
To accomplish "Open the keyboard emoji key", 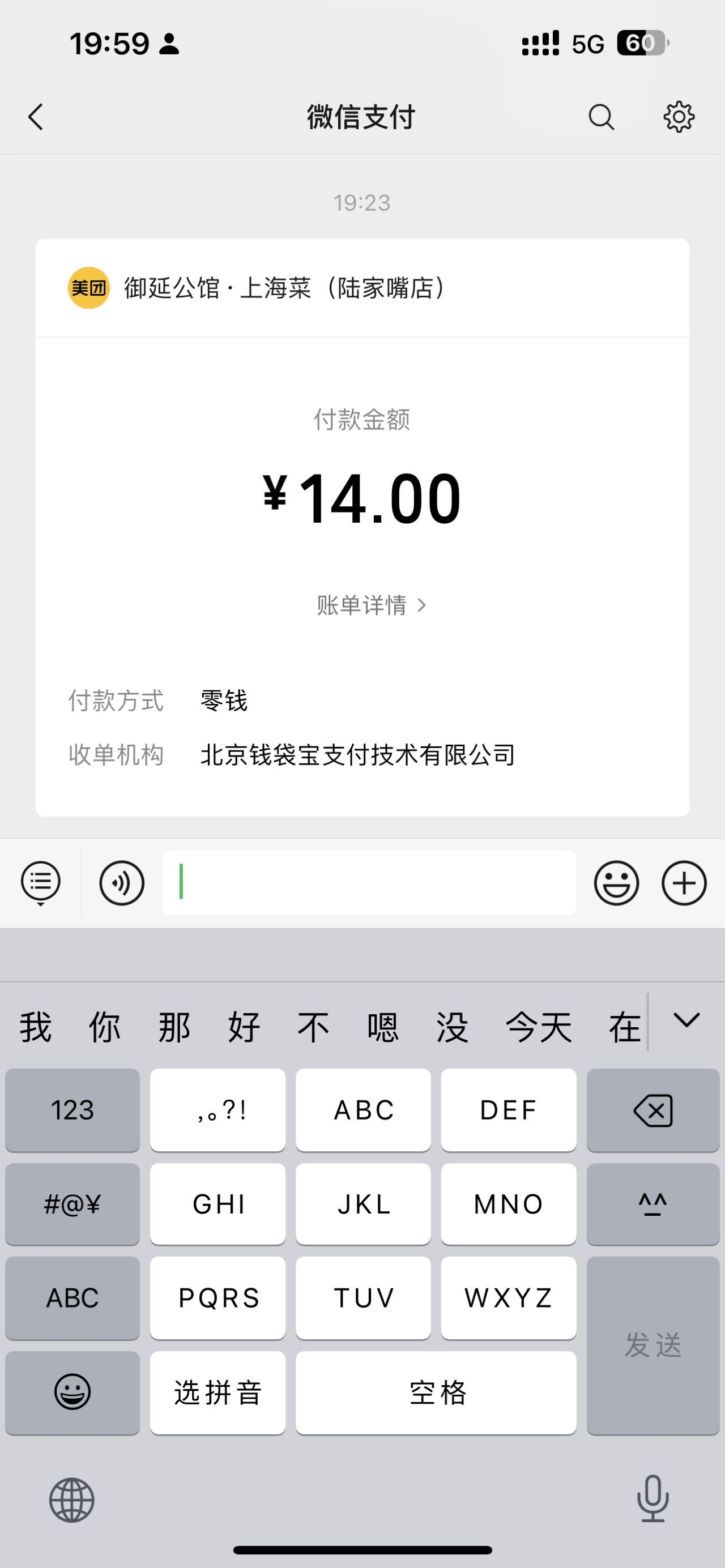I will coord(72,1392).
